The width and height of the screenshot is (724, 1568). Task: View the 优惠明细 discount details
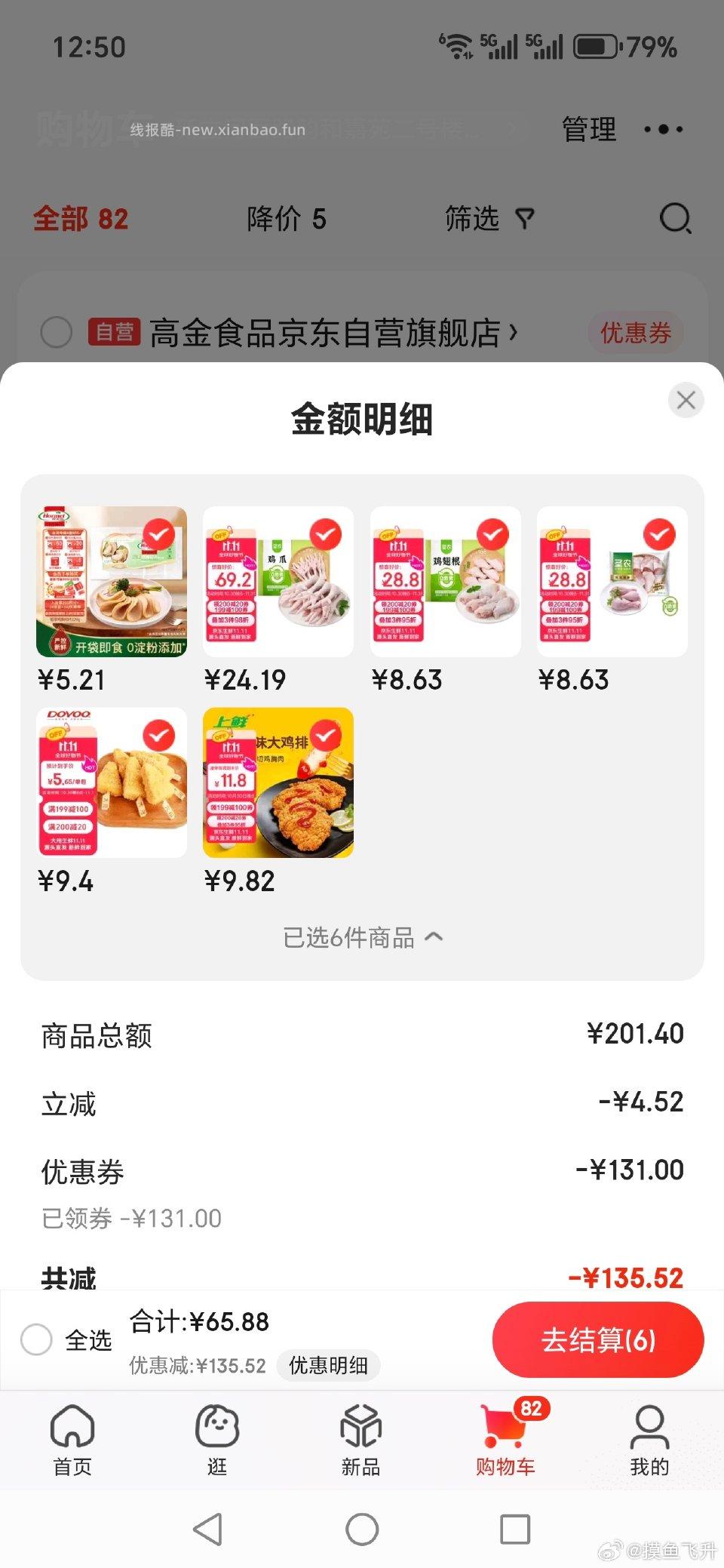coord(329,1366)
